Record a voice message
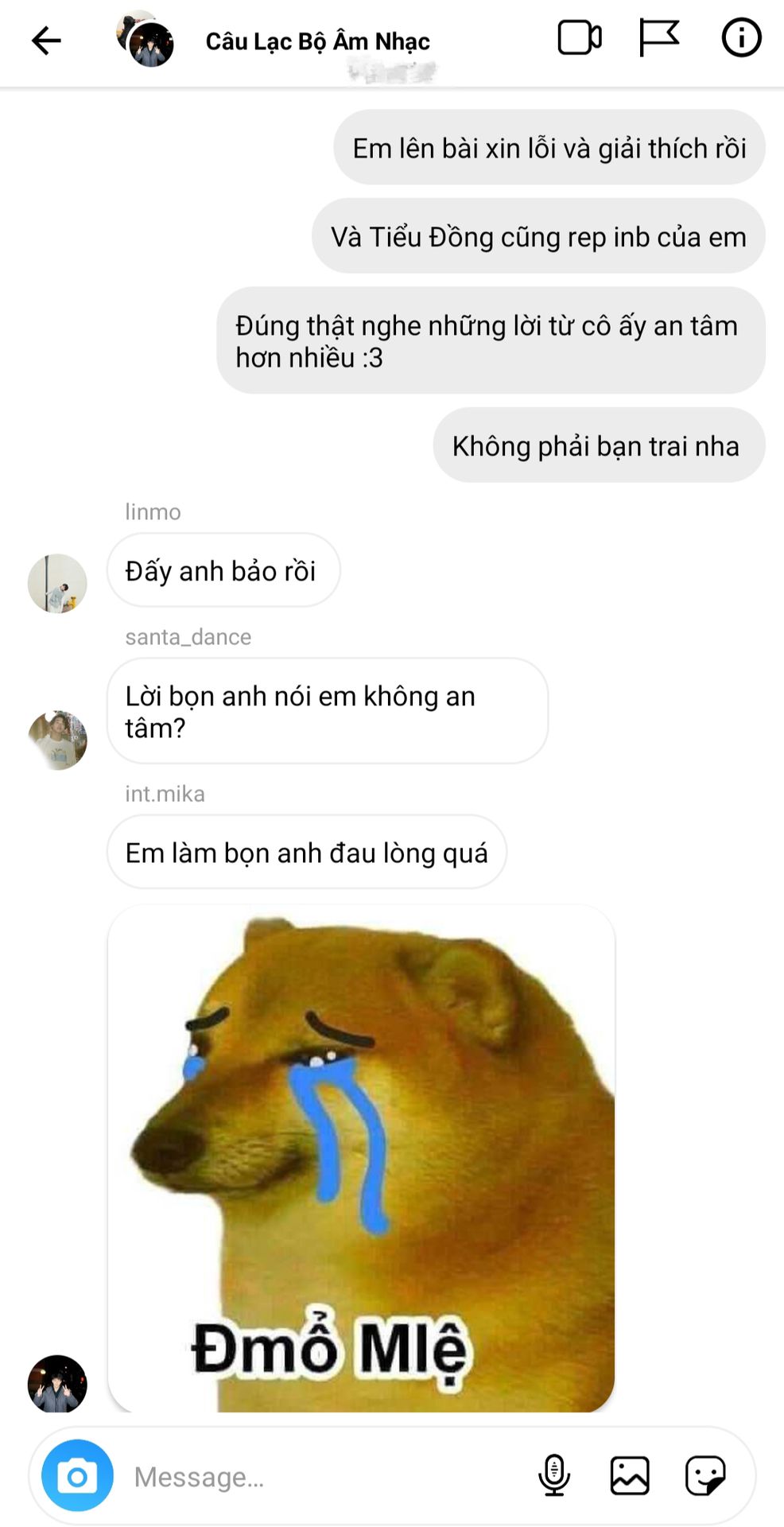 click(x=554, y=1476)
